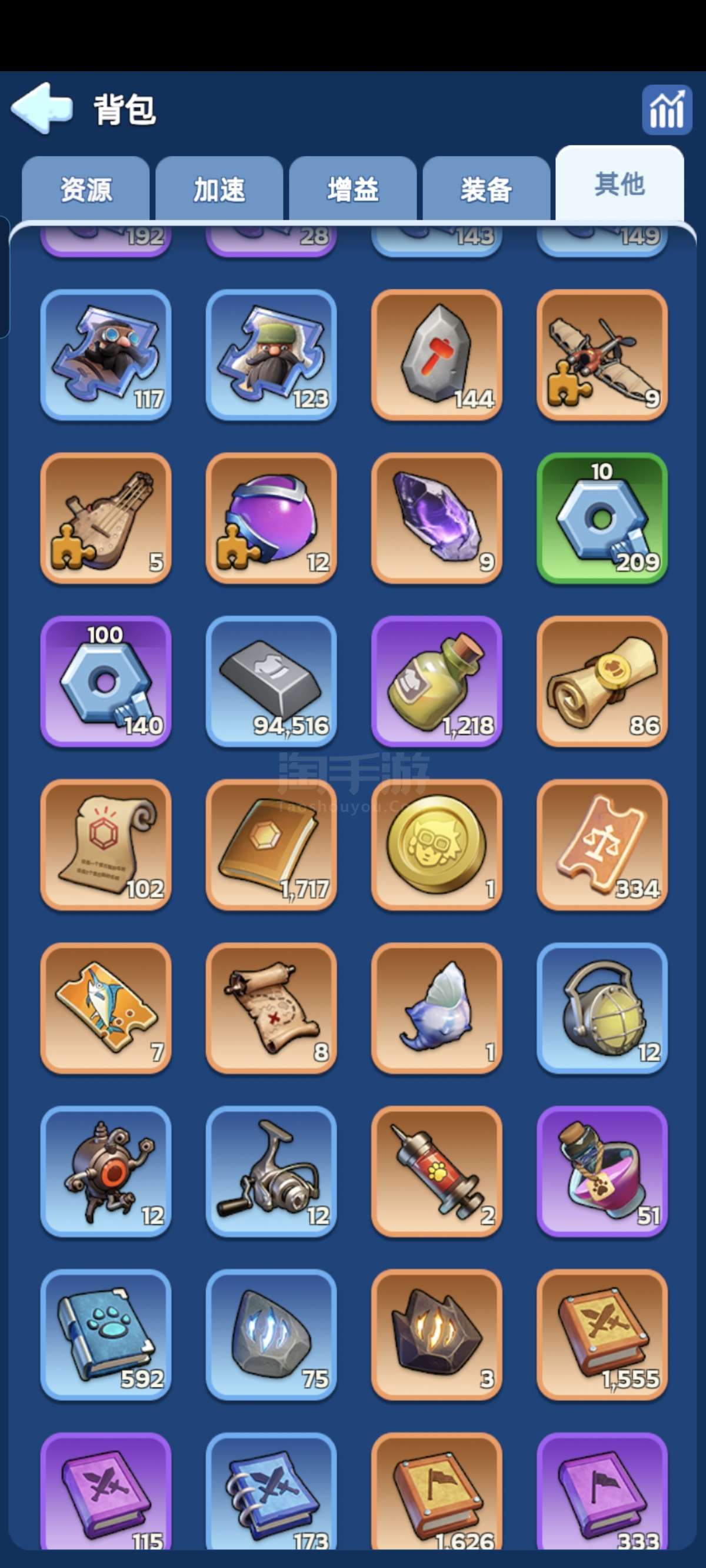The image size is (706, 1568).
Task: Open the paw syringe item with 2
Action: point(437,1171)
